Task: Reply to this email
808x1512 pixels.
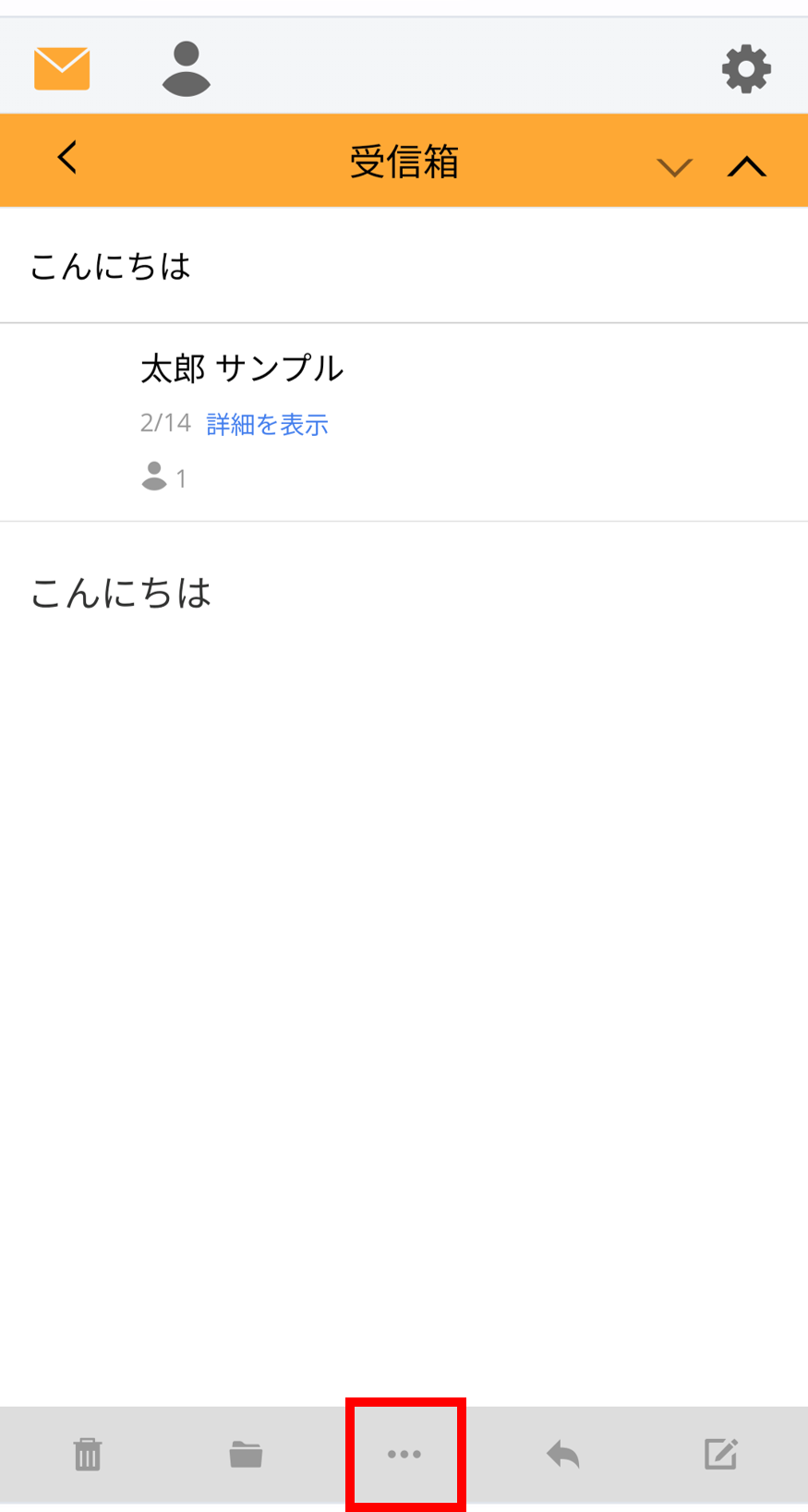Action: pyautogui.click(x=562, y=1454)
